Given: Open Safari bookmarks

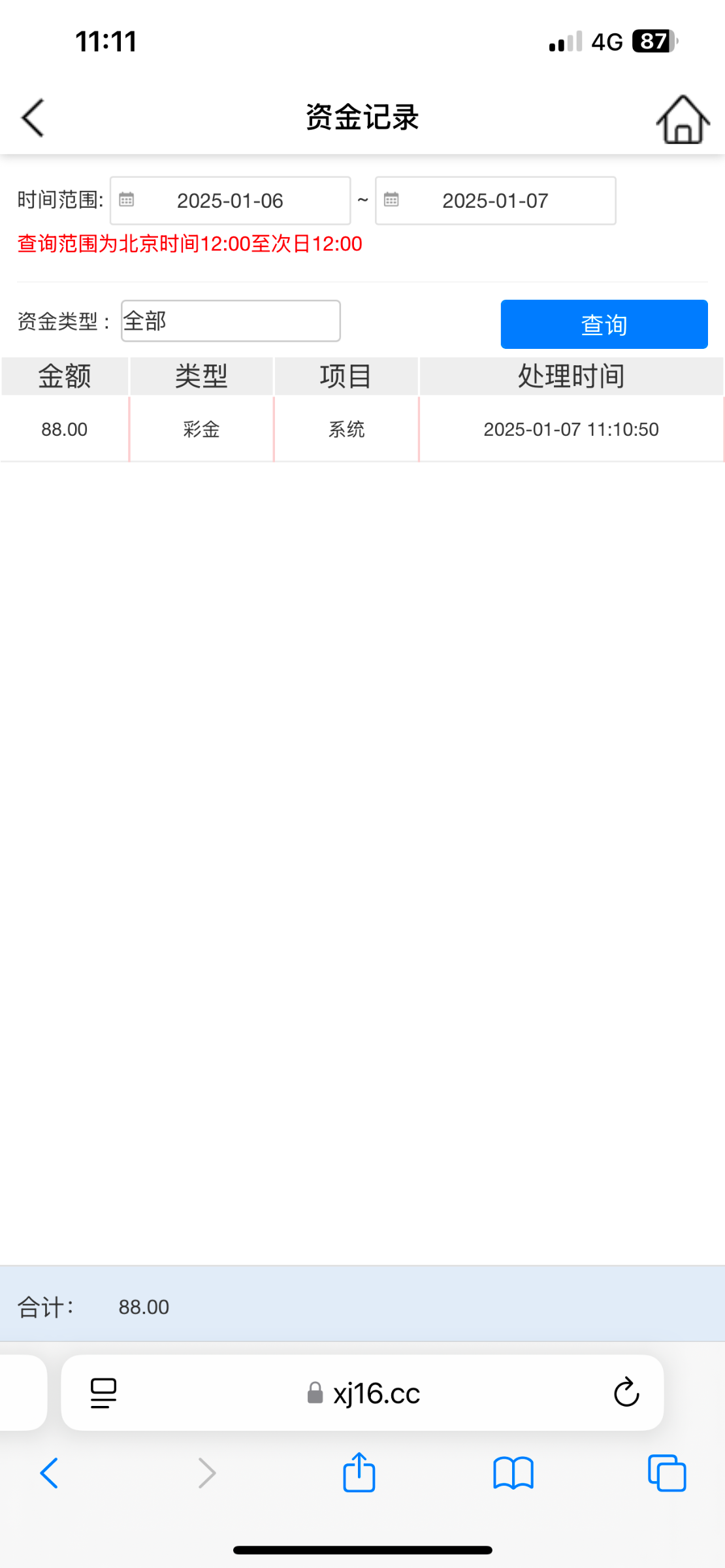Looking at the screenshot, I should coord(513,1473).
